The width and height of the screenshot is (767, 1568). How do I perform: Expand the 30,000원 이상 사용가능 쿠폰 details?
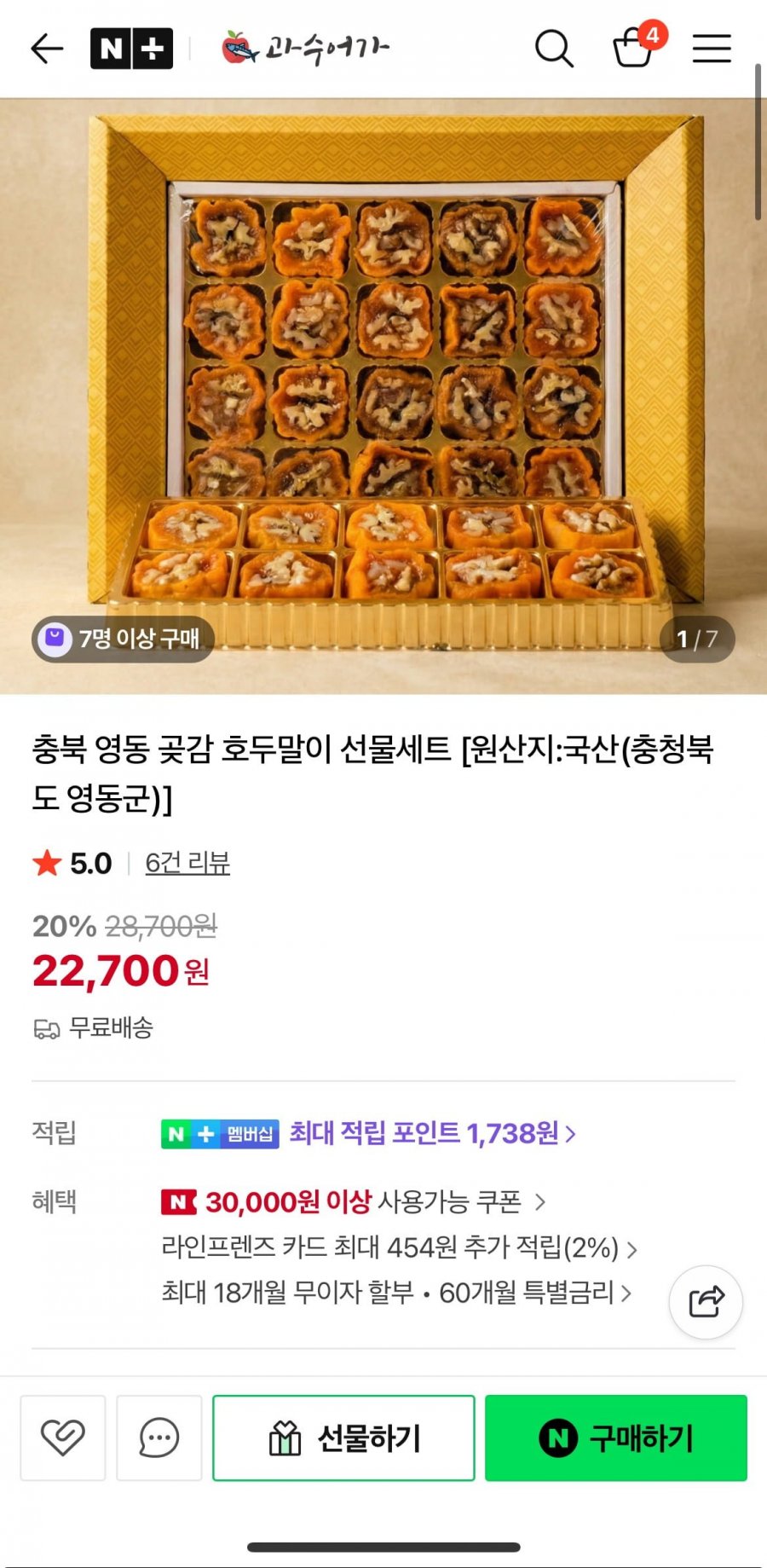click(x=349, y=1202)
